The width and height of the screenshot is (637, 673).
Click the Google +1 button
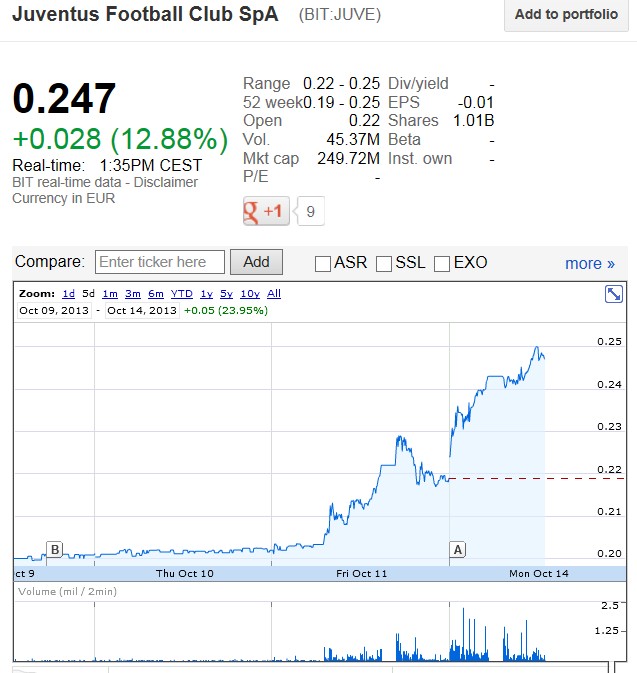pyautogui.click(x=266, y=211)
